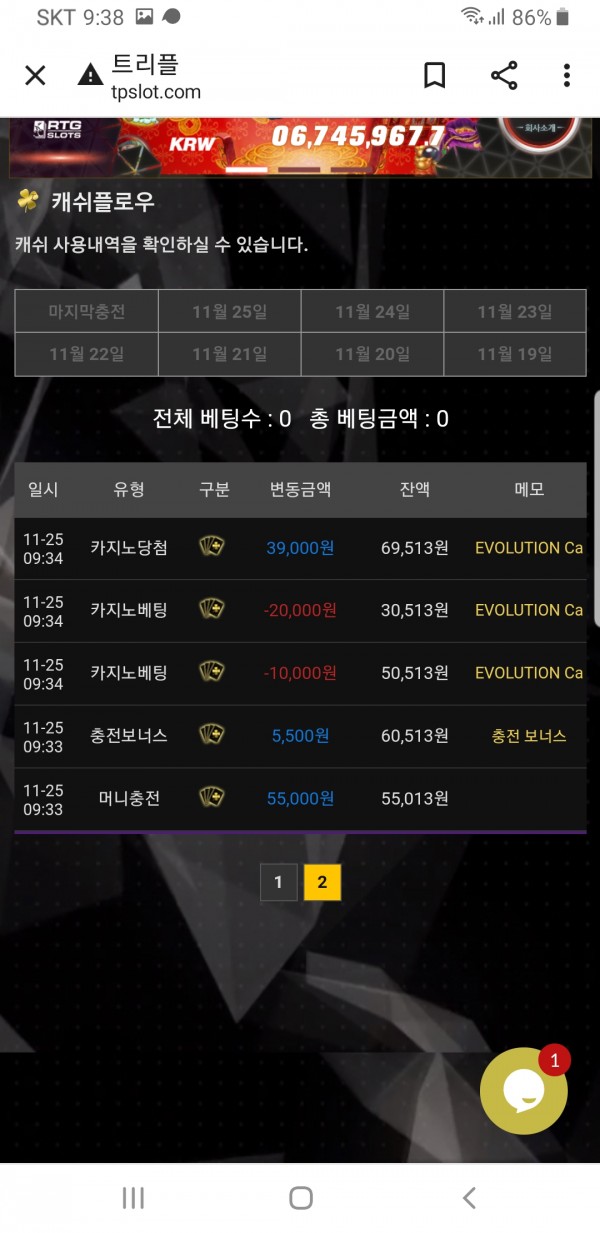Open the live chat bubble
This screenshot has height=1233, width=600.
pos(523,1091)
